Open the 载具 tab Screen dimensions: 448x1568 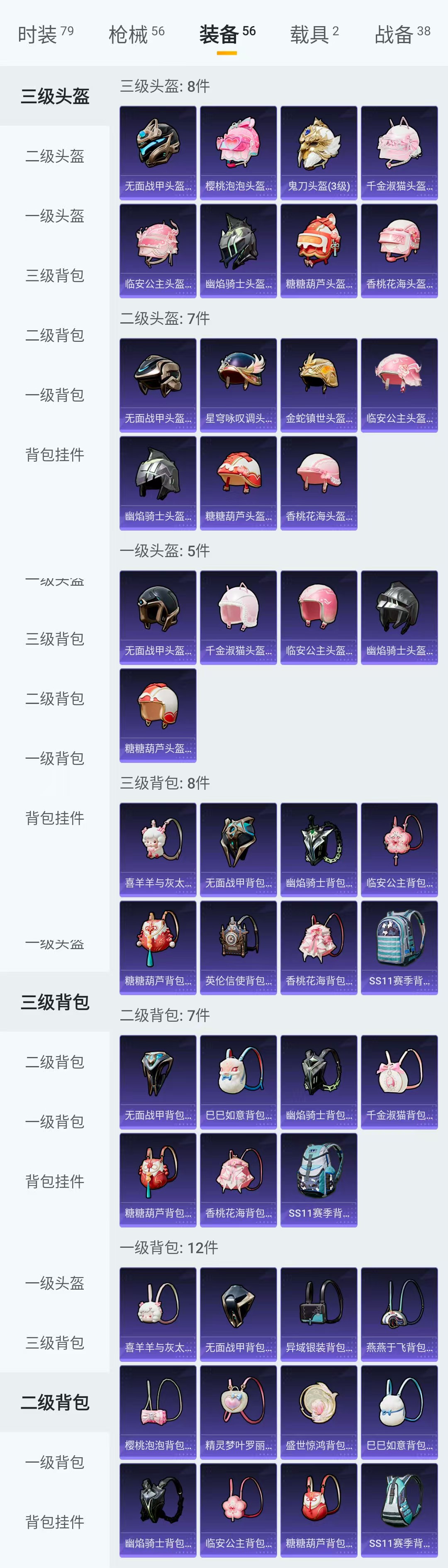click(x=314, y=34)
